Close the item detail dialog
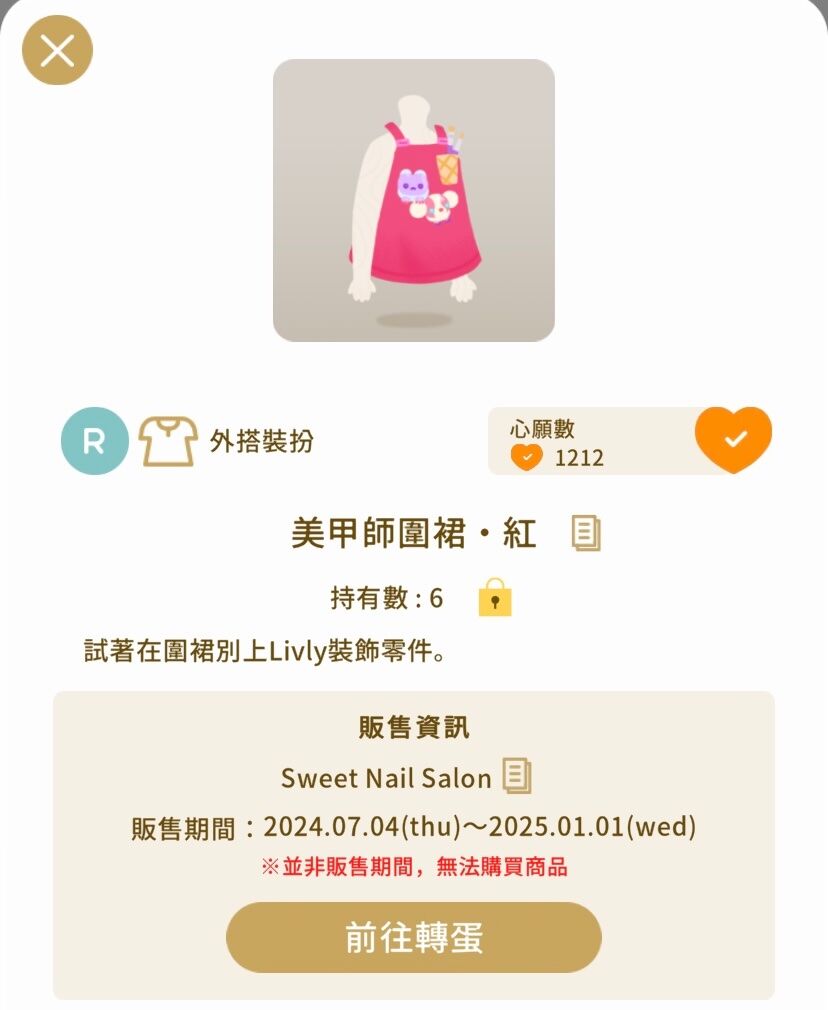This screenshot has height=1010, width=828. point(57,50)
